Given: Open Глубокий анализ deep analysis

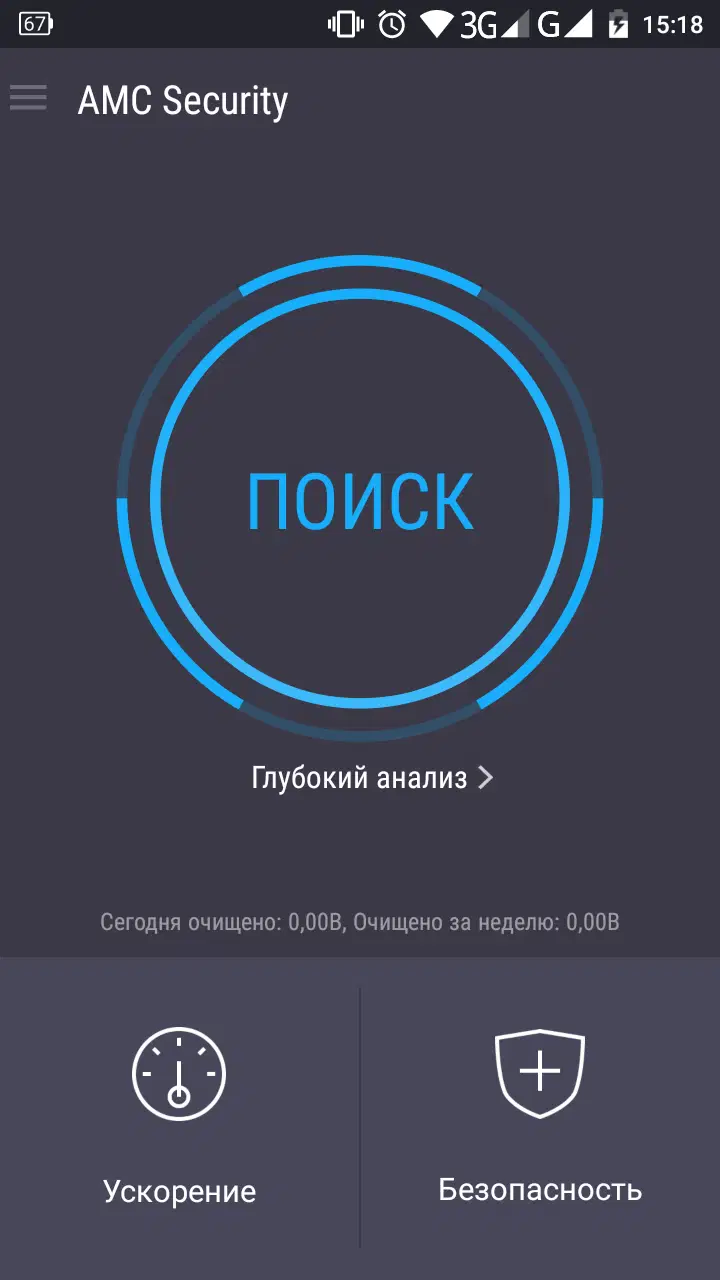Looking at the screenshot, I should point(372,777).
